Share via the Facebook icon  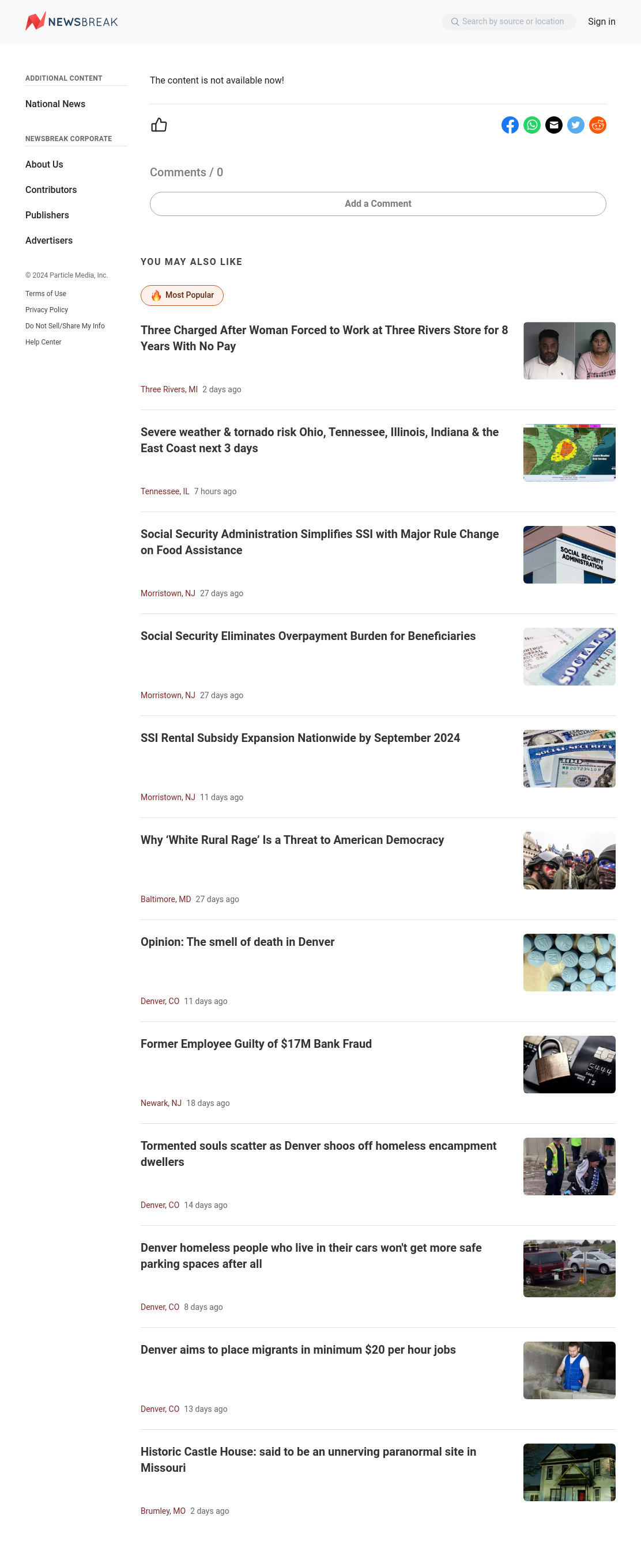(510, 125)
